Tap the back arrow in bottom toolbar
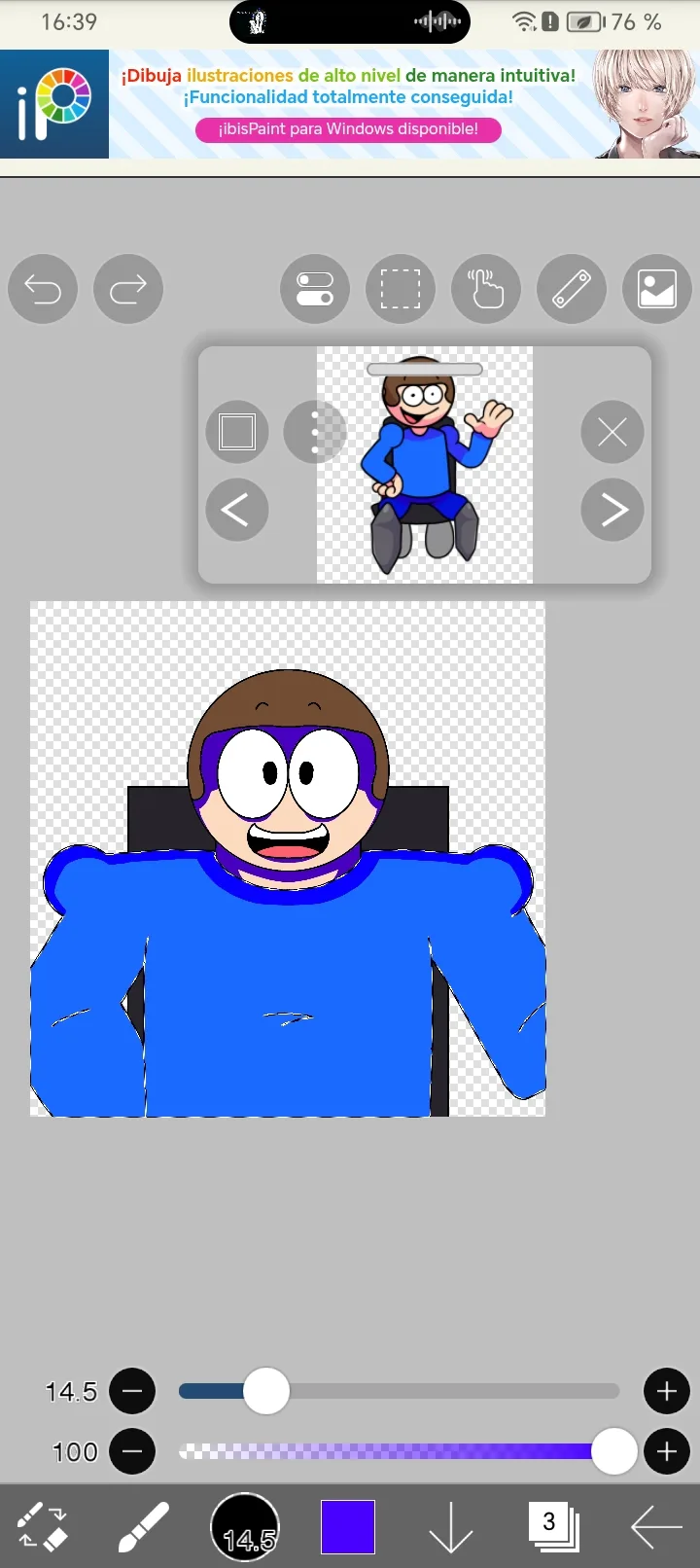 point(657,1527)
